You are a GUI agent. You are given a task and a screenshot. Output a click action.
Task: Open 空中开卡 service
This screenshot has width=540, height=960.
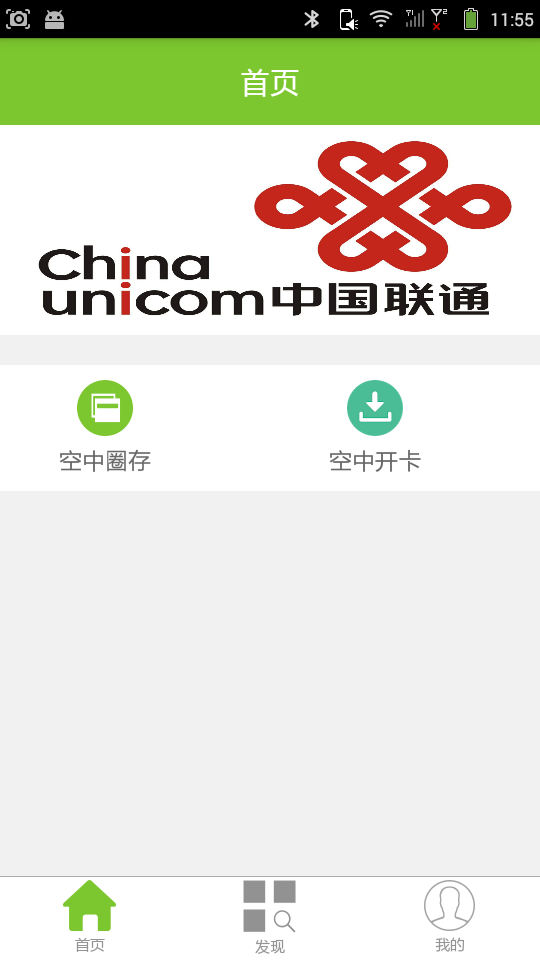375,427
